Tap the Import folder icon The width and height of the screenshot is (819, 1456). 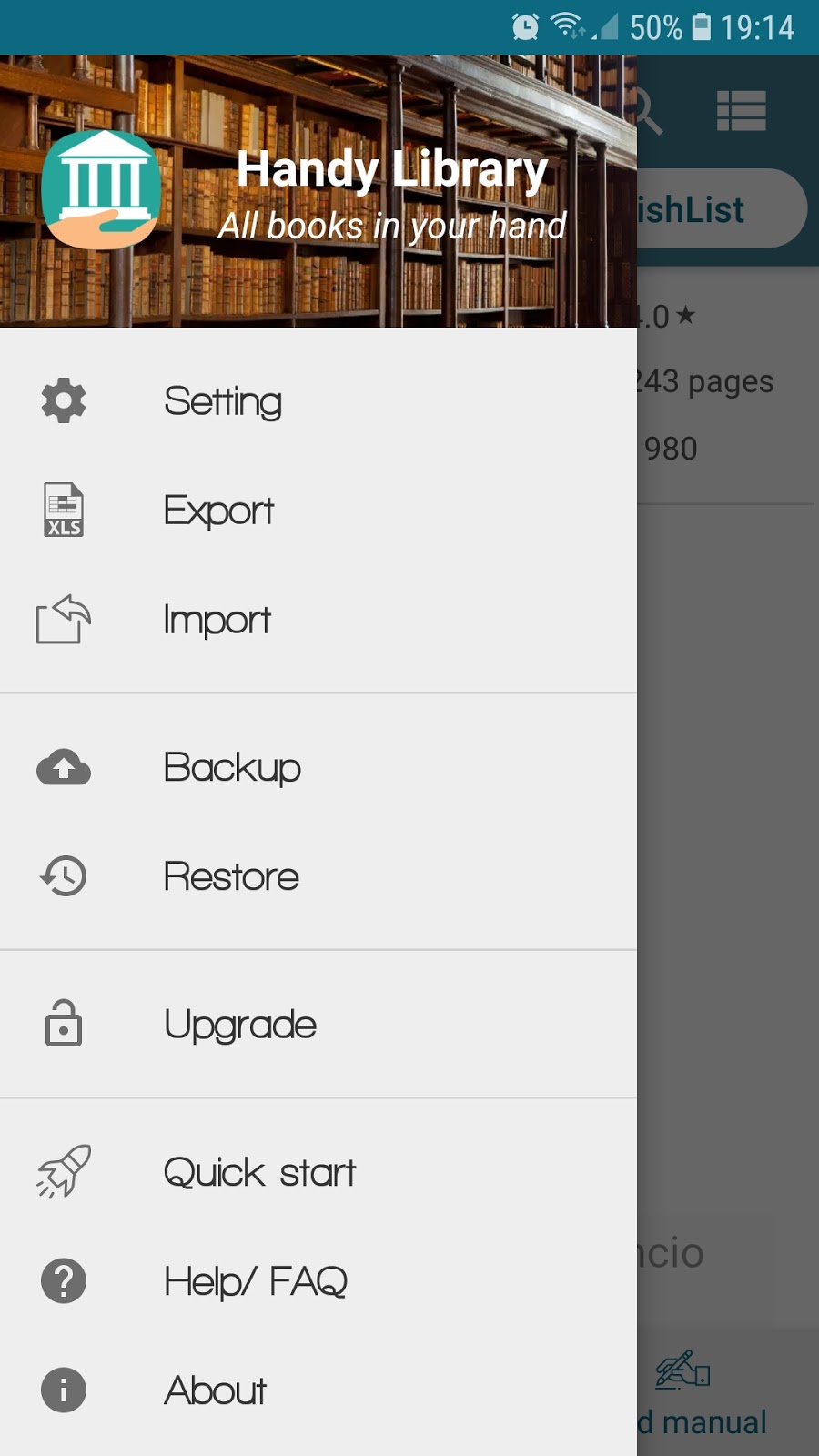pyautogui.click(x=63, y=620)
